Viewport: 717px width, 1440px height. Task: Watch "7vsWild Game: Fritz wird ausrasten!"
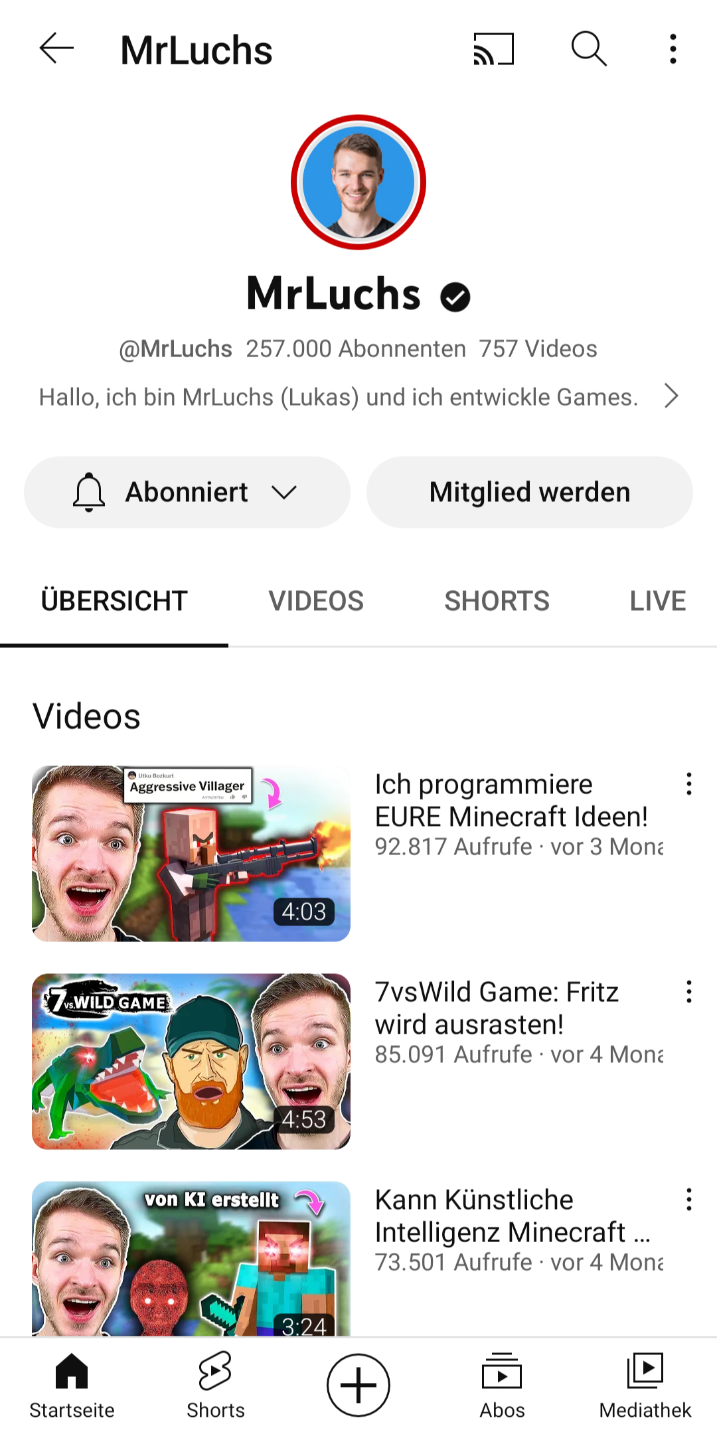(x=191, y=1061)
